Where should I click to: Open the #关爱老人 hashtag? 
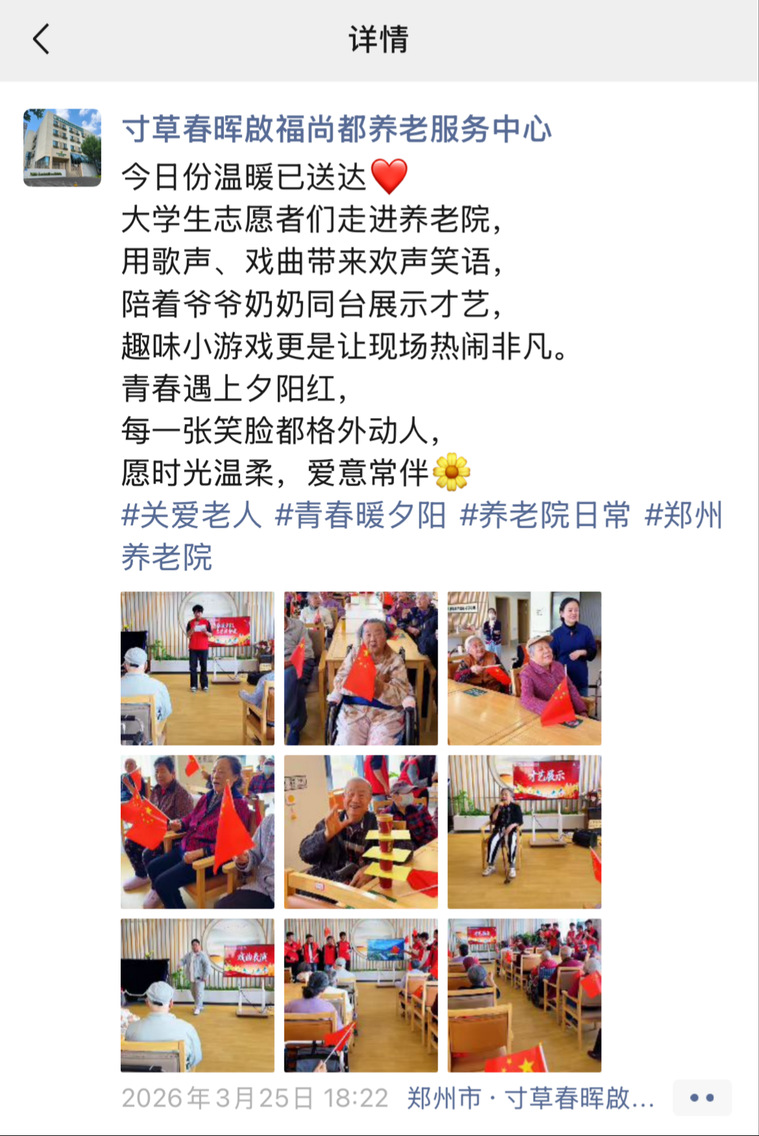[192, 515]
